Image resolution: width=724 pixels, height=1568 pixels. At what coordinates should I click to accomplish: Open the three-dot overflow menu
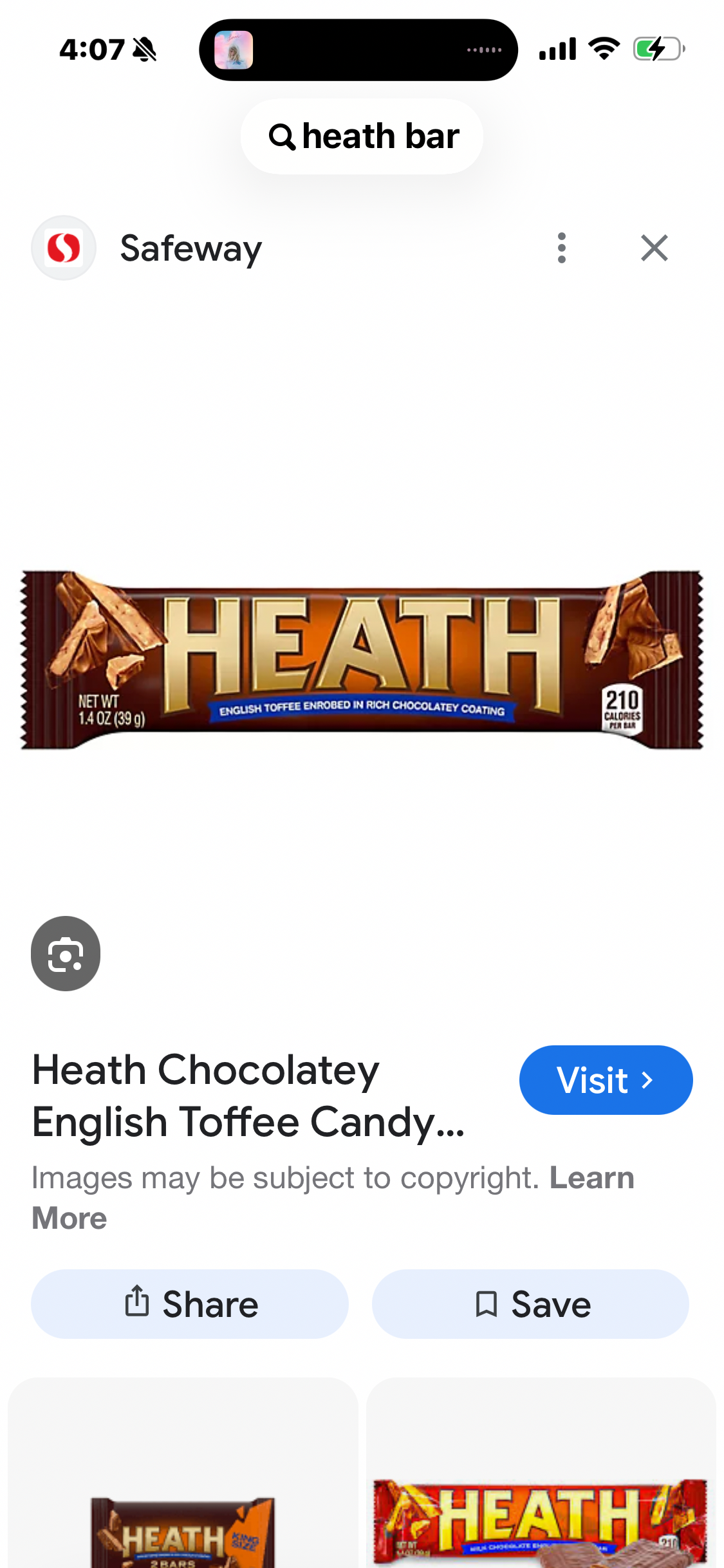coord(561,248)
